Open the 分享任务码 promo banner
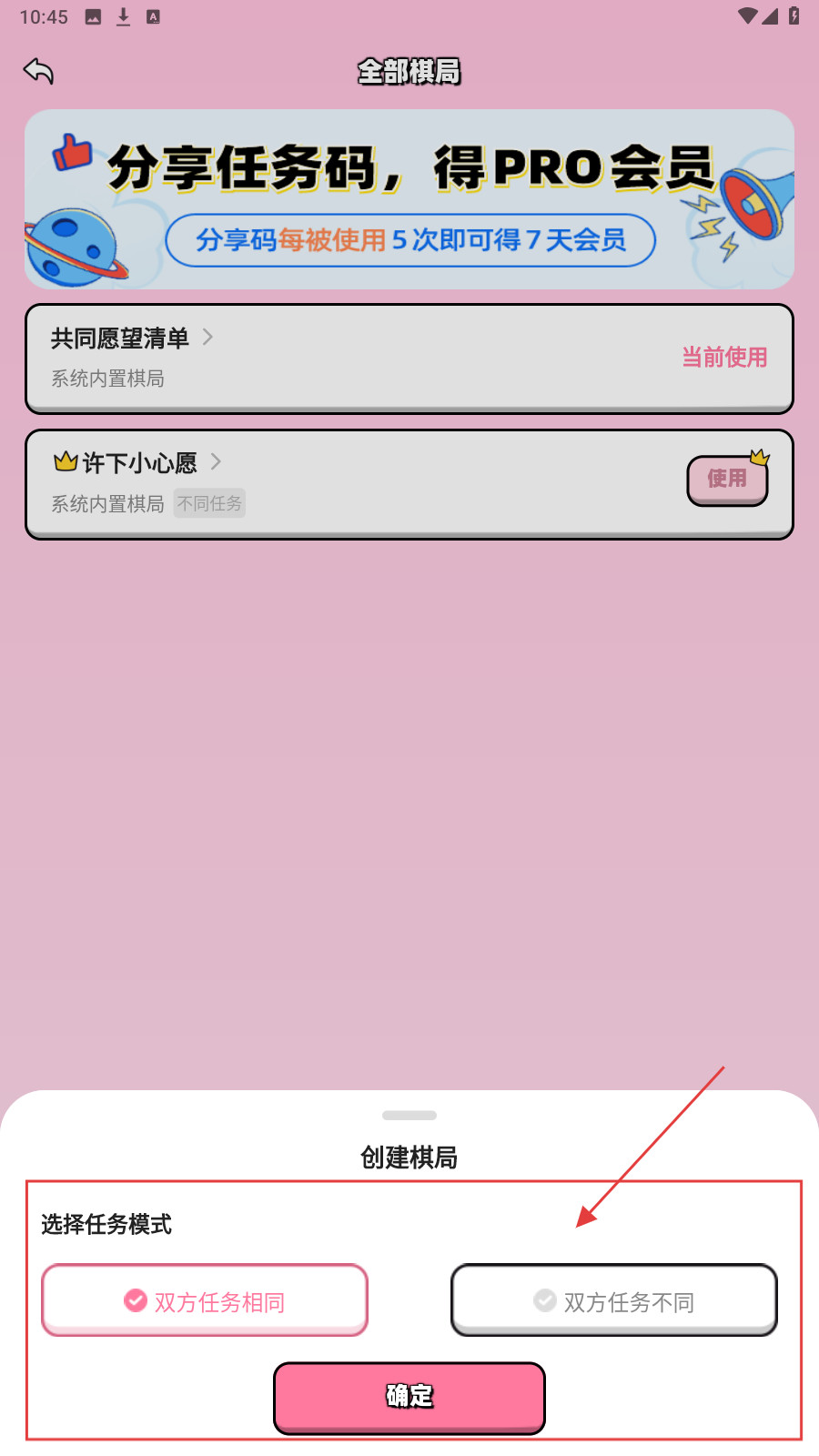Image resolution: width=819 pixels, height=1456 pixels. pos(409,198)
